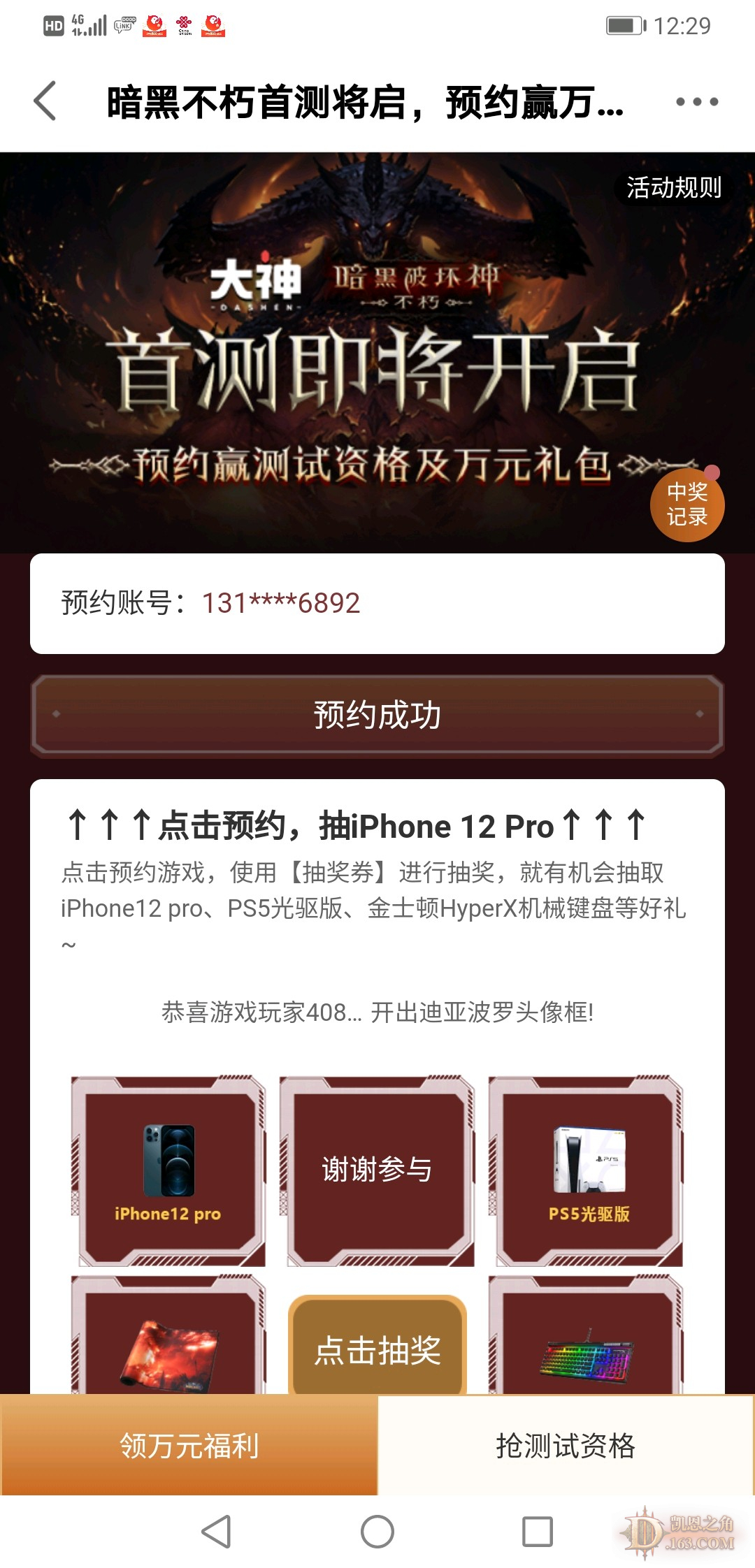Tap 点击抽奖 to draw a prize
This screenshot has width=755, height=1568.
tap(377, 1349)
